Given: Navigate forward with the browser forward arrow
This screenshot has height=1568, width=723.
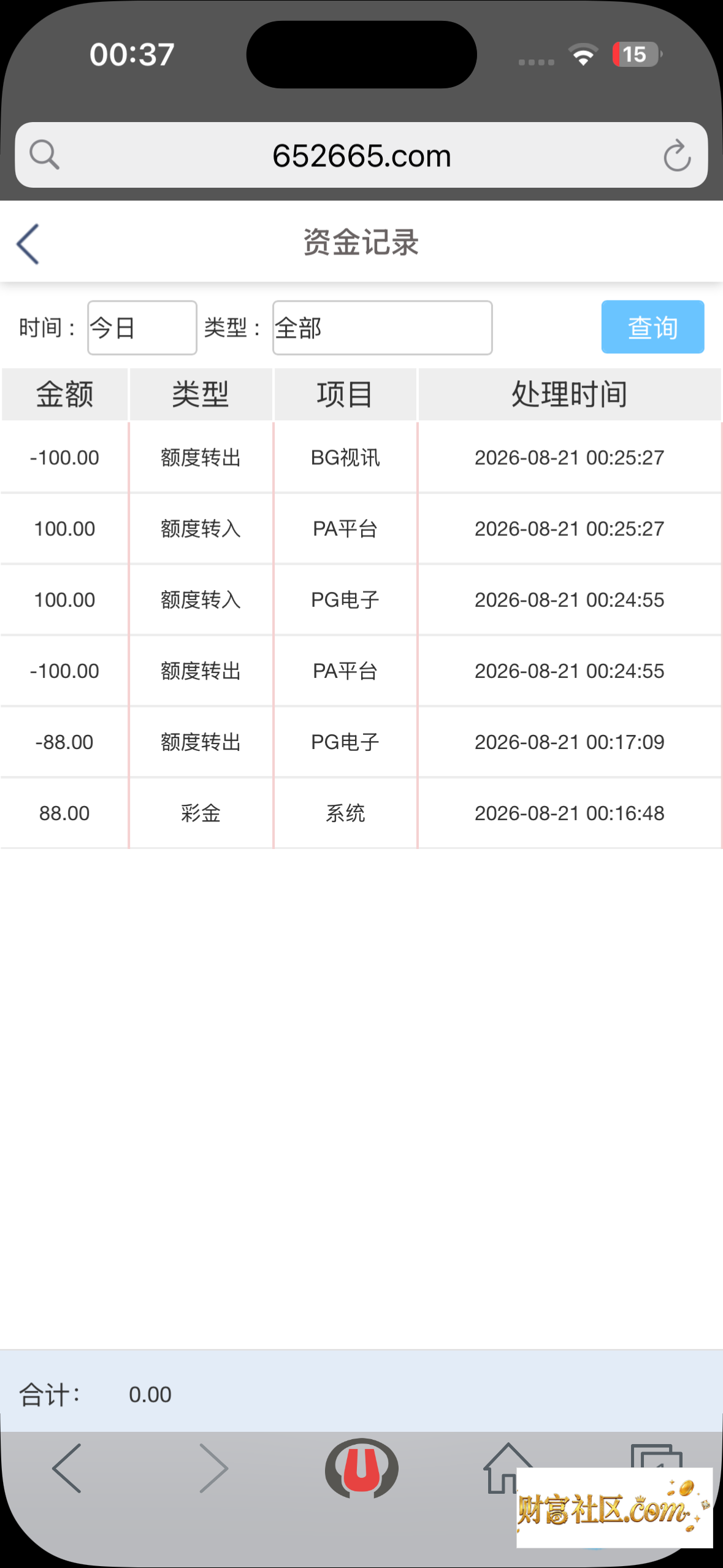Looking at the screenshot, I should click(214, 1468).
